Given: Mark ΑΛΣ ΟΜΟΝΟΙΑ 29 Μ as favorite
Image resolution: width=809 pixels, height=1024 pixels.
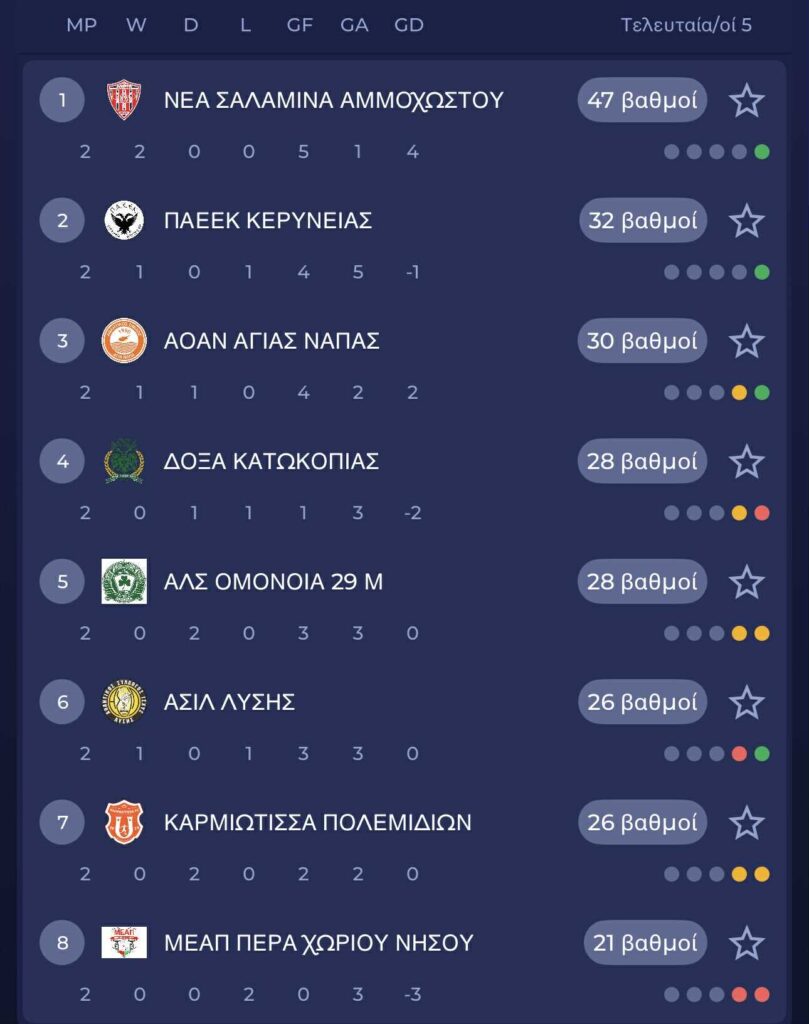Looking at the screenshot, I should point(746,582).
